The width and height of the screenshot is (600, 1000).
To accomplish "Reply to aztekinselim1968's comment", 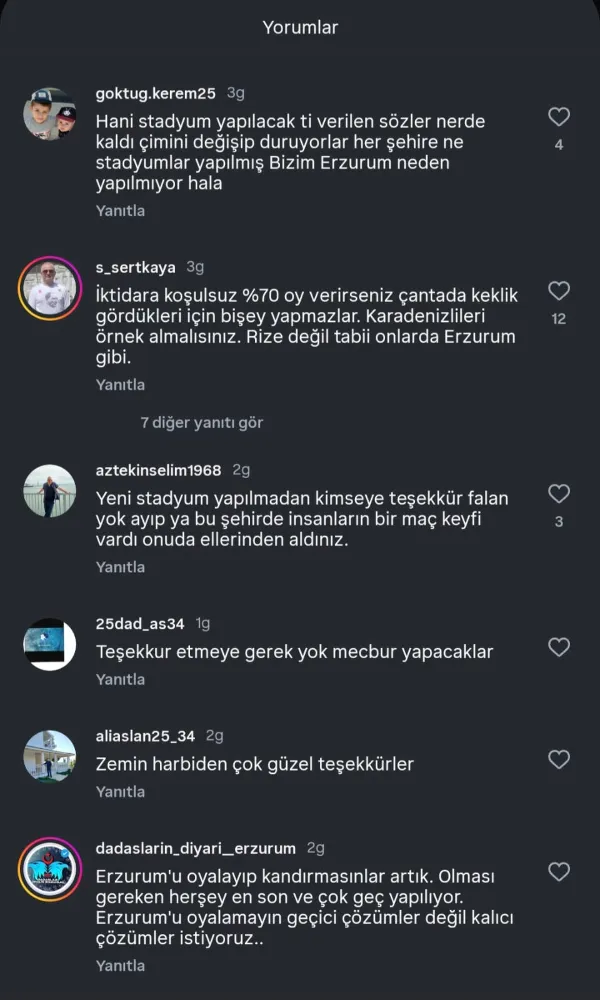I will click(x=120, y=567).
